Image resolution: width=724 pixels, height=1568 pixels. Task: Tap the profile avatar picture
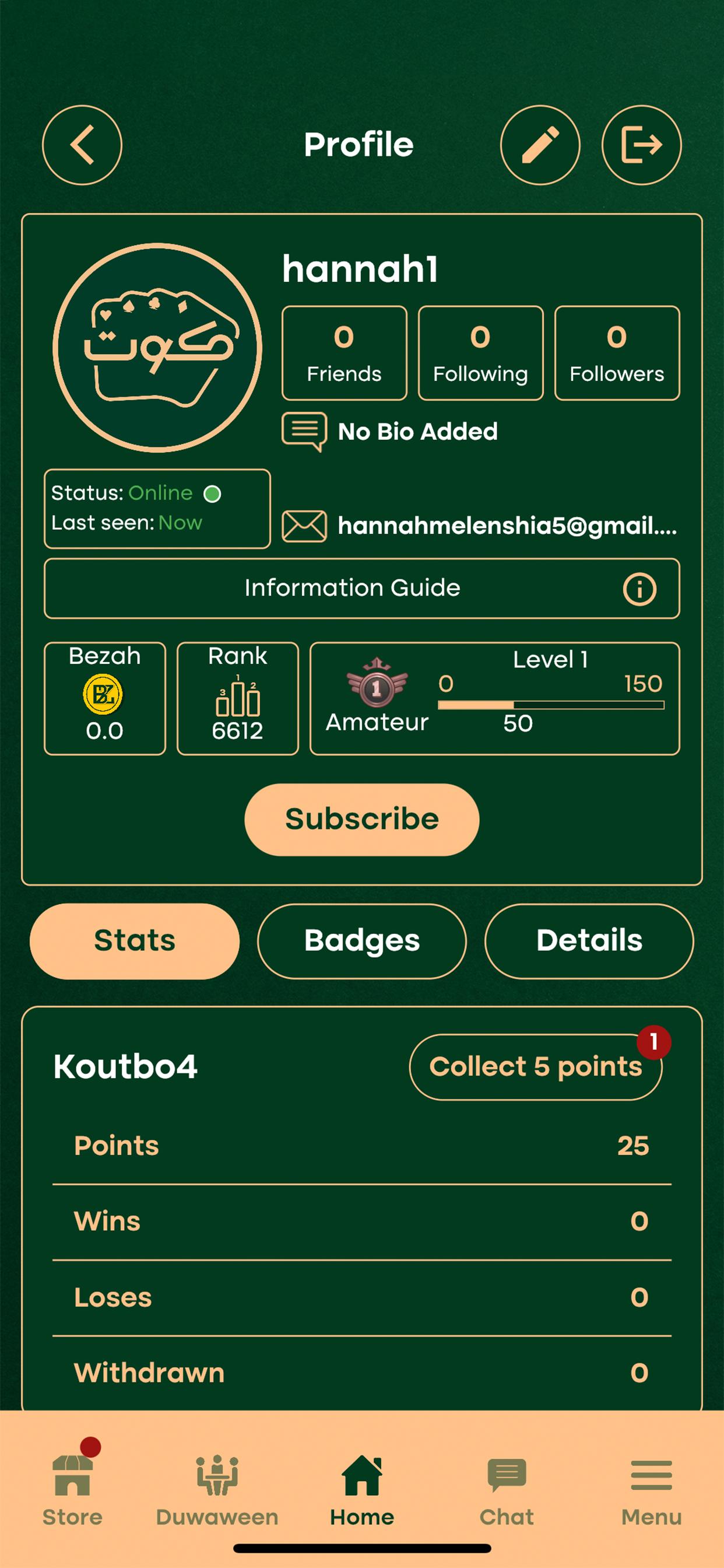[x=157, y=348]
